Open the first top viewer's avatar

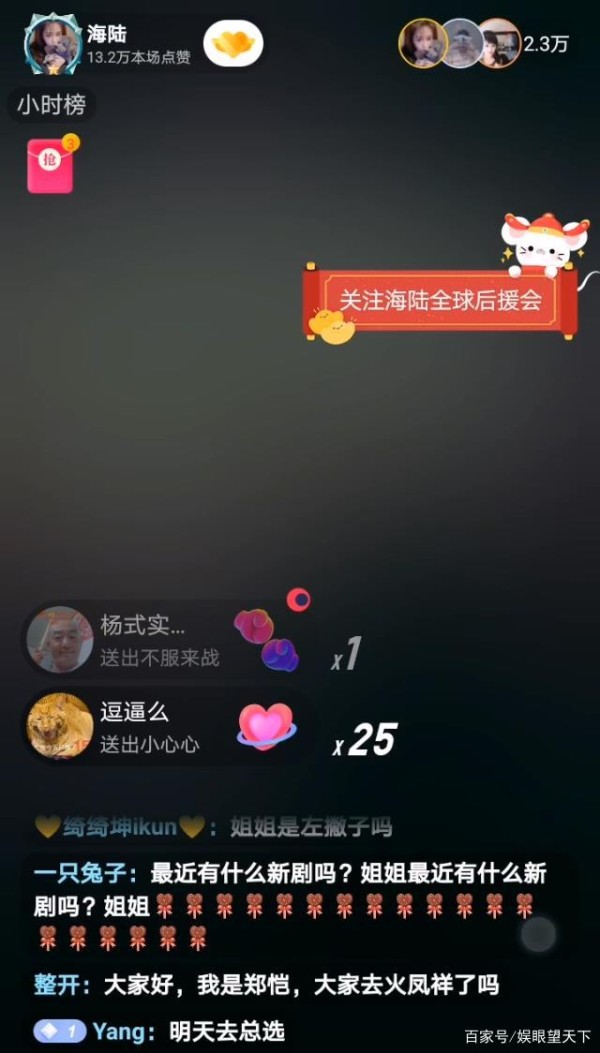coord(422,43)
